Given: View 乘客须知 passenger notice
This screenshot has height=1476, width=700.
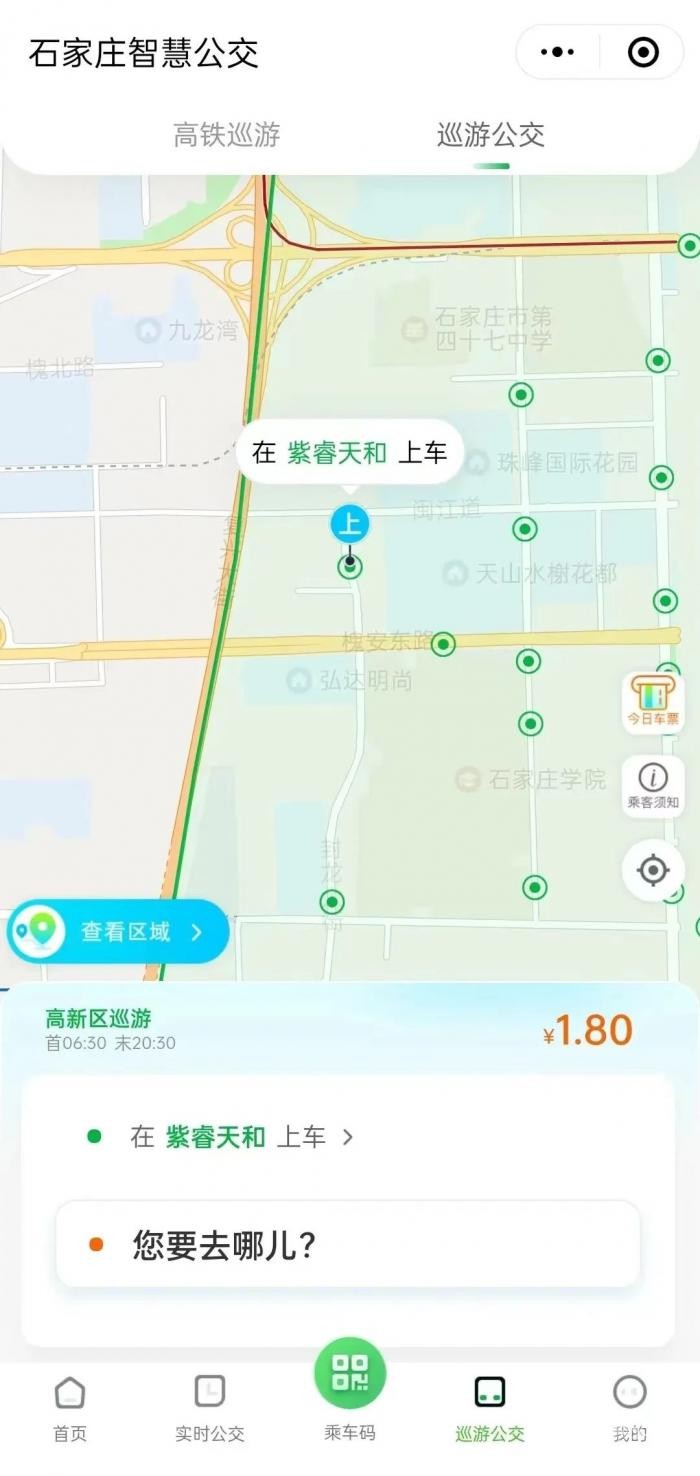Looking at the screenshot, I should pyautogui.click(x=653, y=786).
